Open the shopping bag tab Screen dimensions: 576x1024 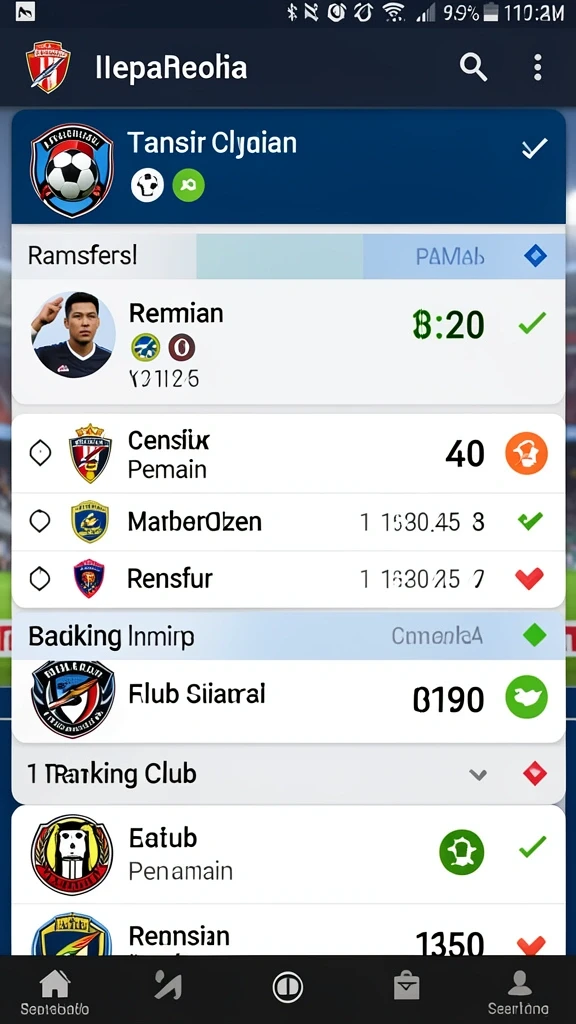click(x=406, y=985)
